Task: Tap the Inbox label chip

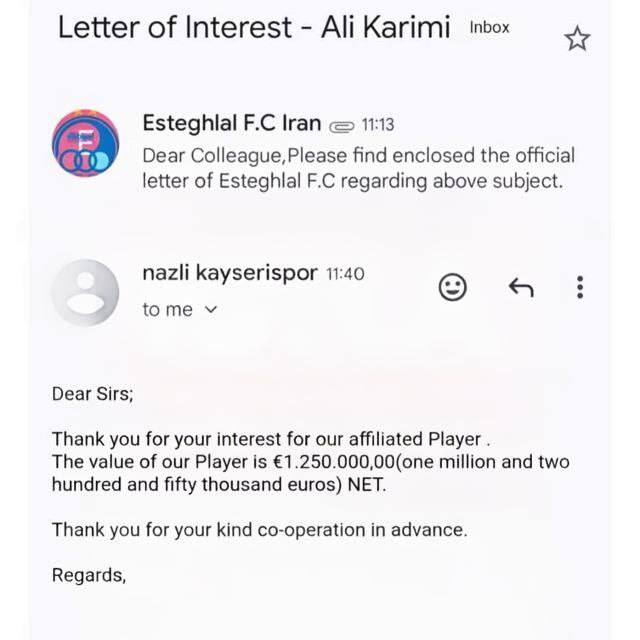Action: [489, 28]
